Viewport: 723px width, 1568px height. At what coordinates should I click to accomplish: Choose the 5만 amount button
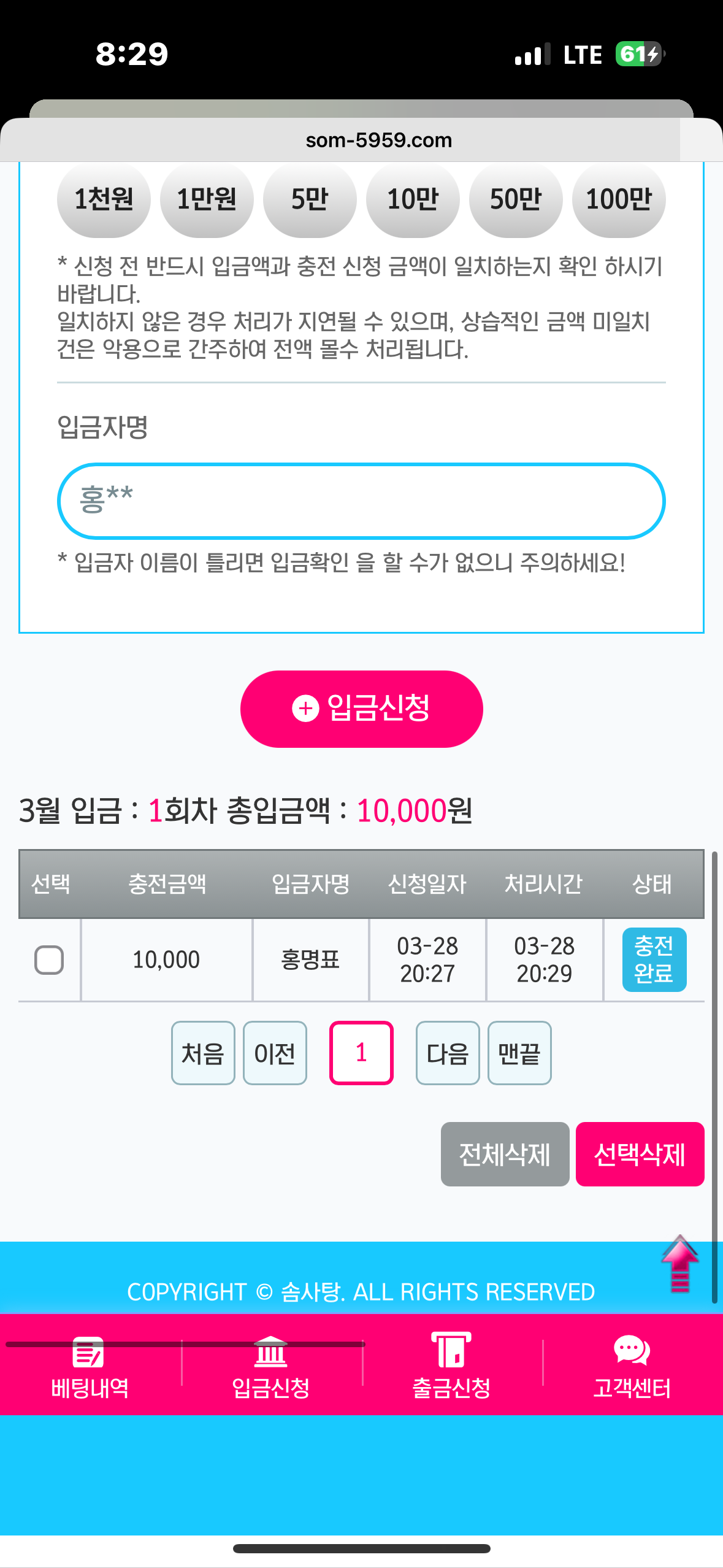coord(310,199)
